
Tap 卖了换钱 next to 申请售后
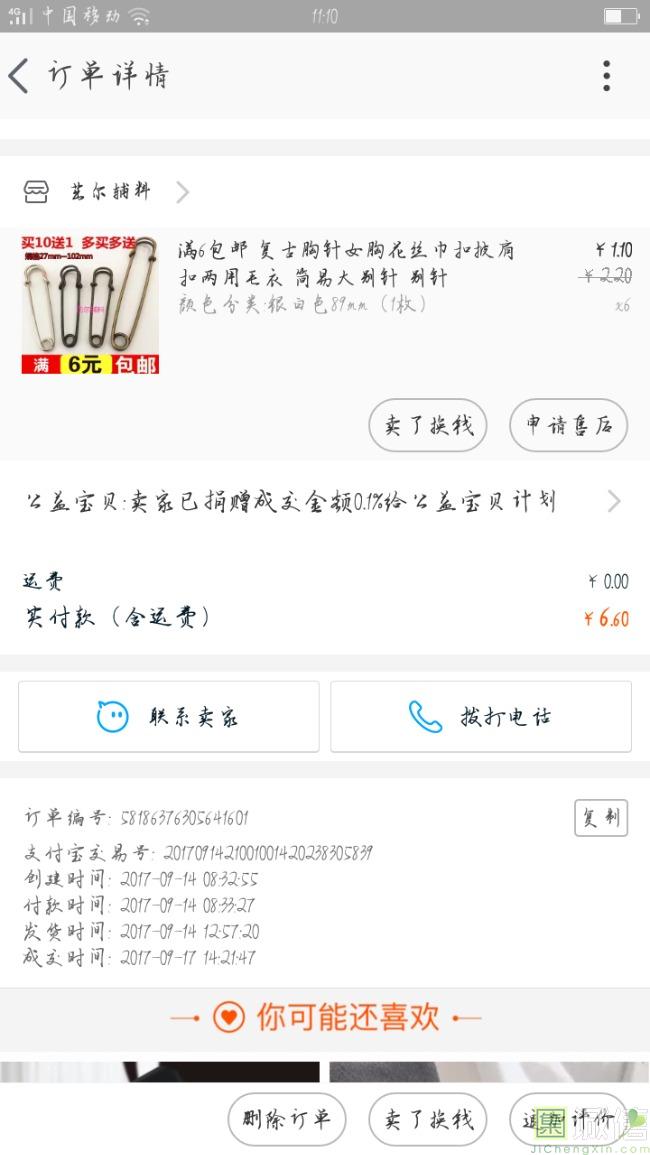tap(428, 425)
